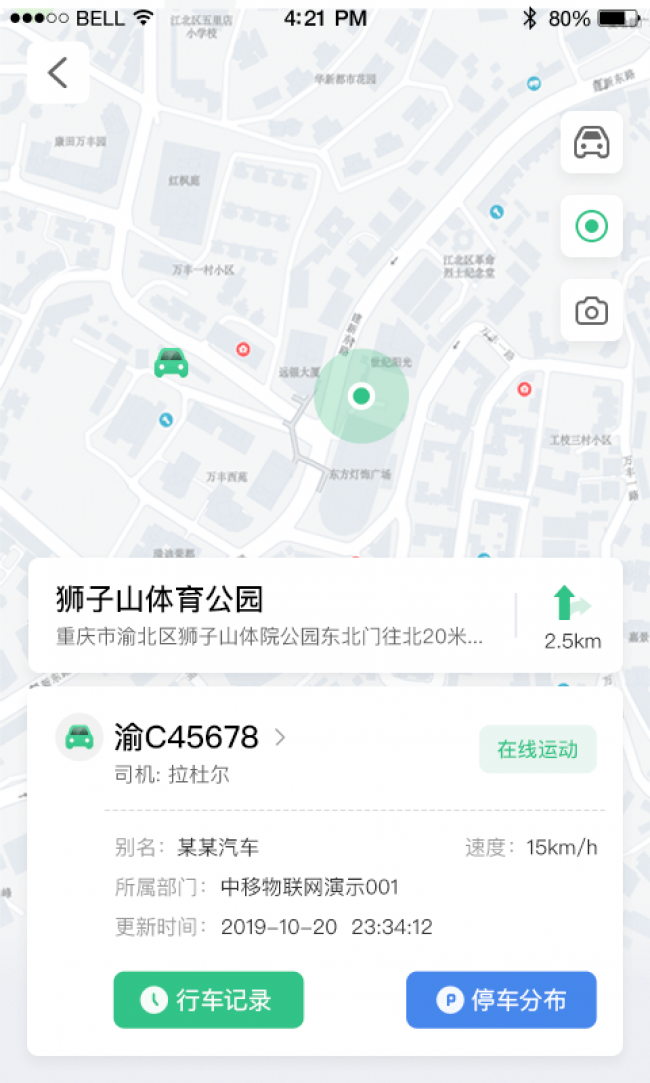This screenshot has height=1083, width=650.
Task: Select the green car marker on map
Action: (171, 362)
